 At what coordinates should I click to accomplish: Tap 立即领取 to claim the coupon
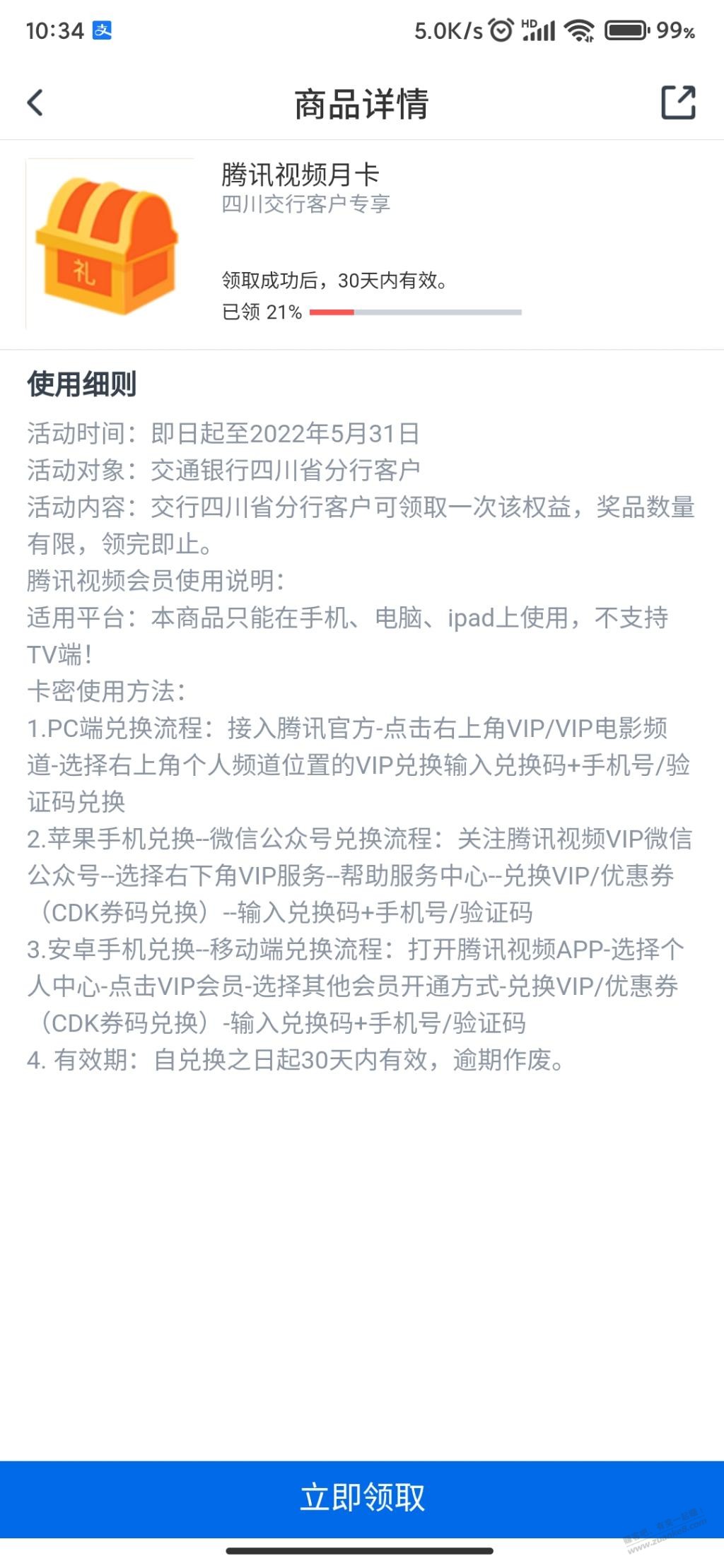362,1497
